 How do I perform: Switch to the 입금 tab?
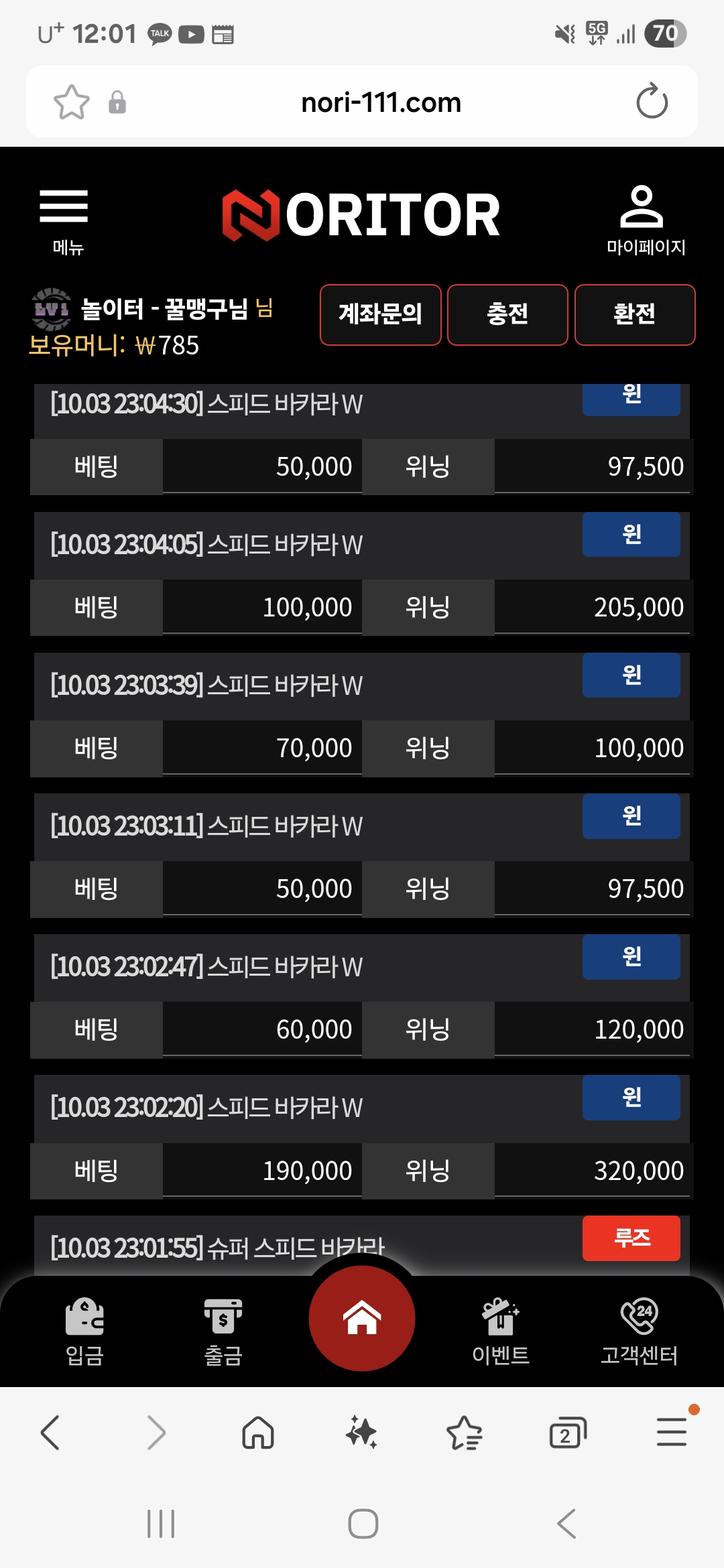coord(84,1331)
